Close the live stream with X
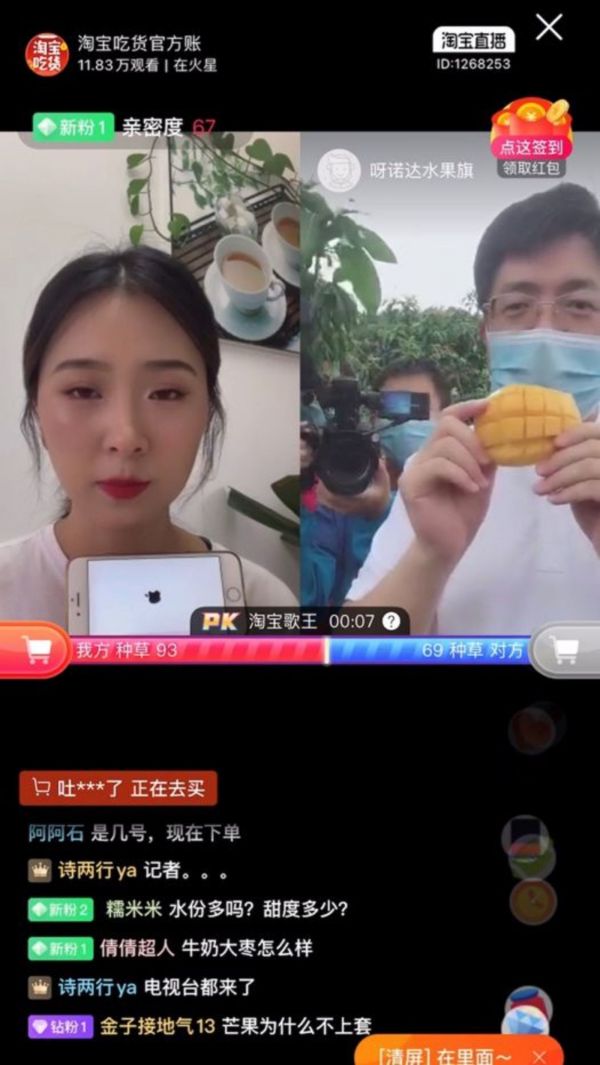 549,27
